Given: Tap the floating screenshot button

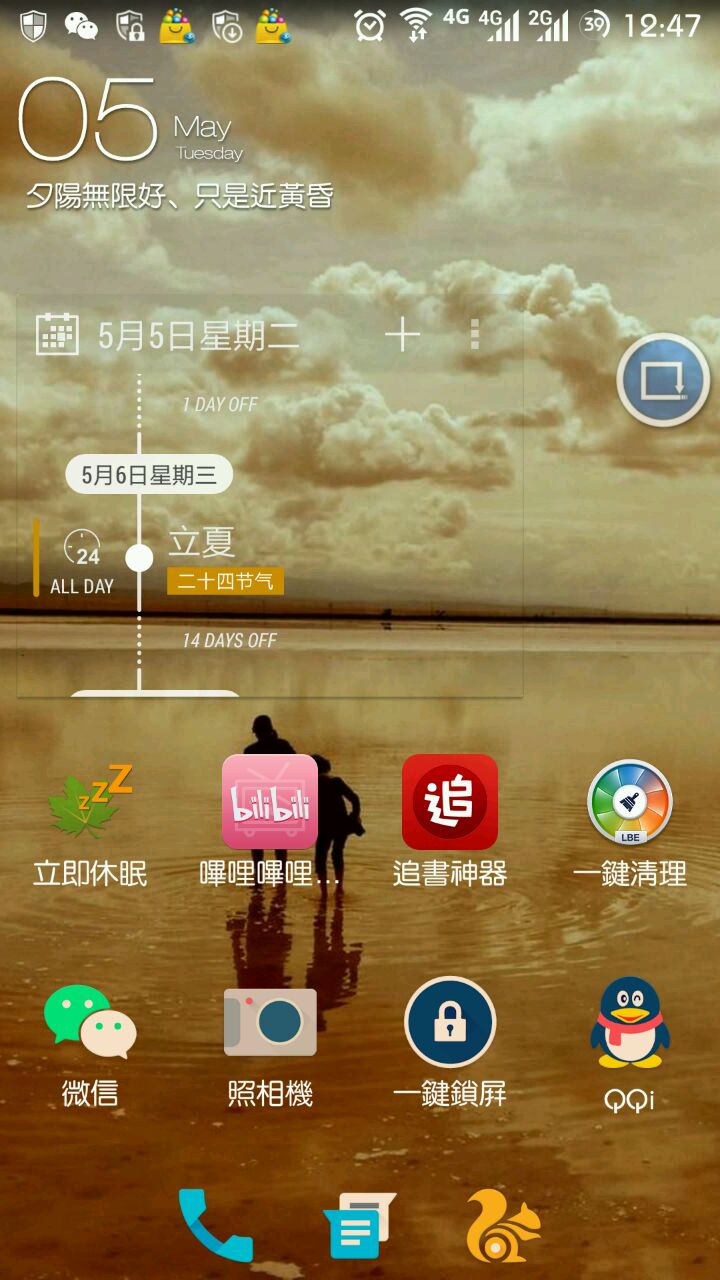Looking at the screenshot, I should (663, 381).
